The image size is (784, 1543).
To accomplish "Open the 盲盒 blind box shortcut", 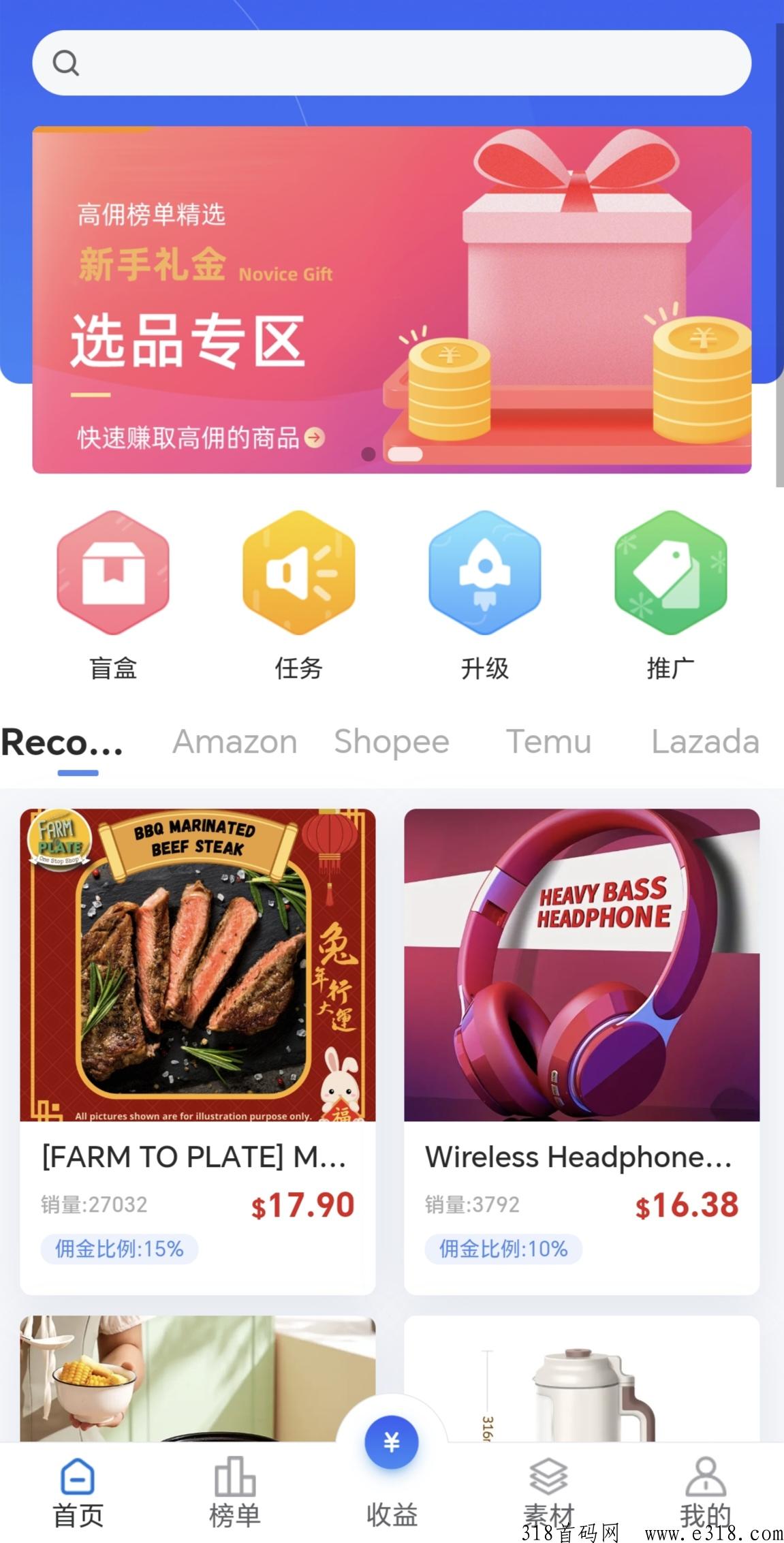I will (x=113, y=594).
